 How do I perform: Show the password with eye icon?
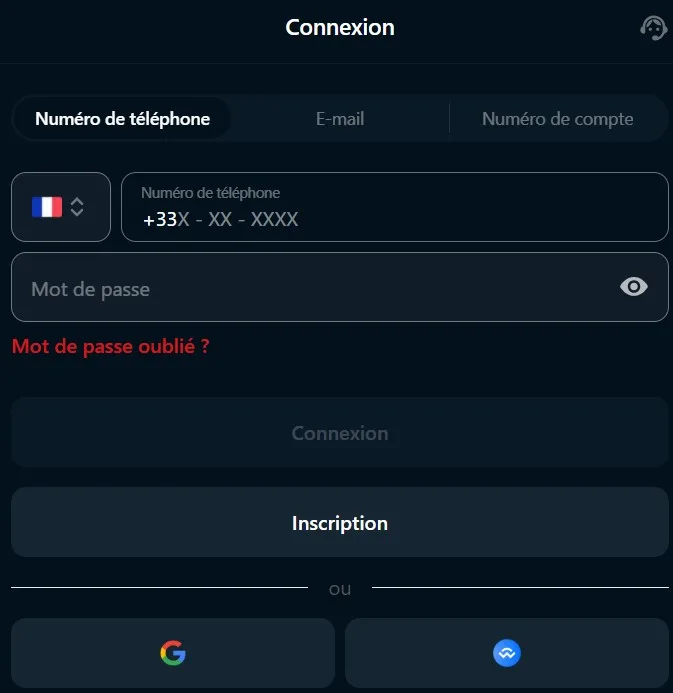pyautogui.click(x=634, y=287)
